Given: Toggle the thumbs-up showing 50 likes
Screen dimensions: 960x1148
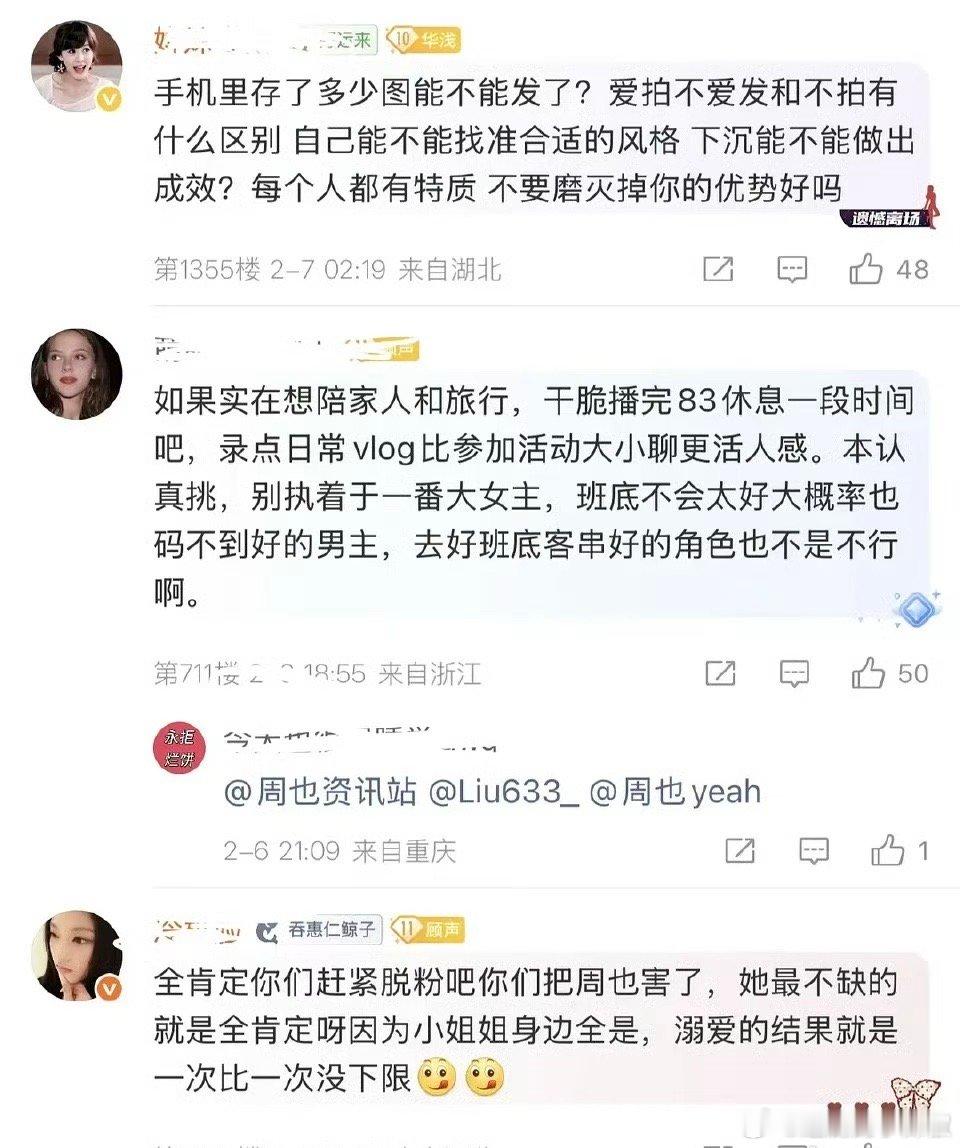Looking at the screenshot, I should coord(870,673).
